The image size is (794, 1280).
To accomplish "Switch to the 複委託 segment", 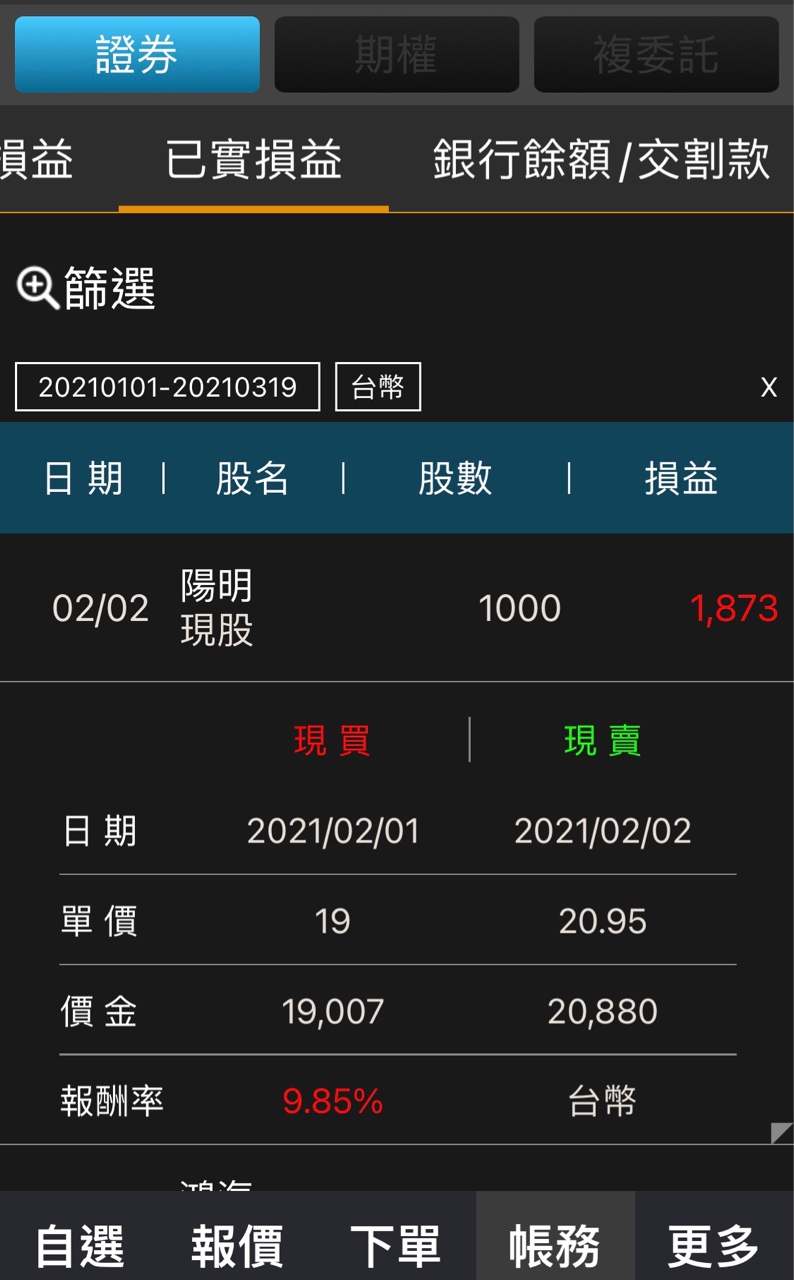I will (x=655, y=55).
